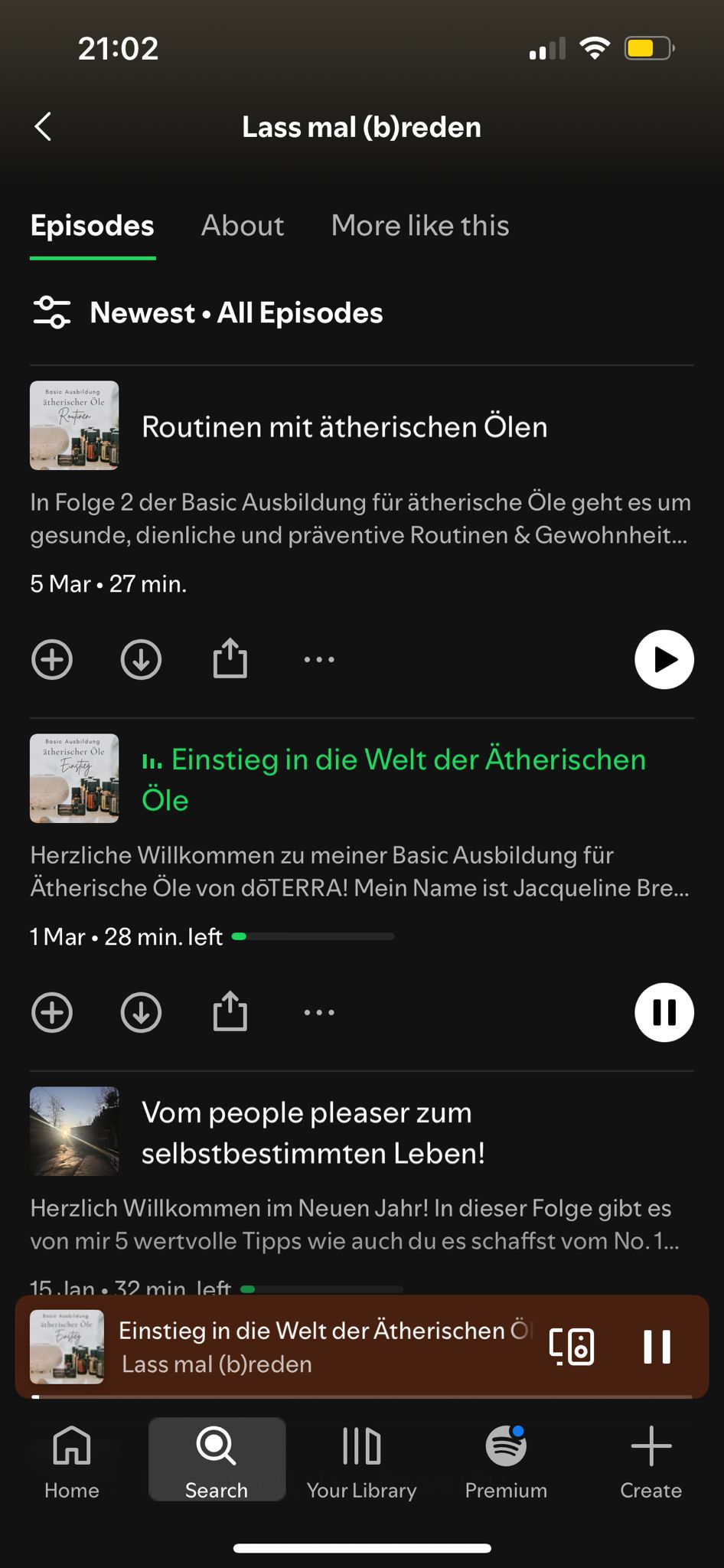Screen dimensions: 724x1568
Task: Open more options for Routinen mit ätherischen Ölen
Action: point(319,659)
